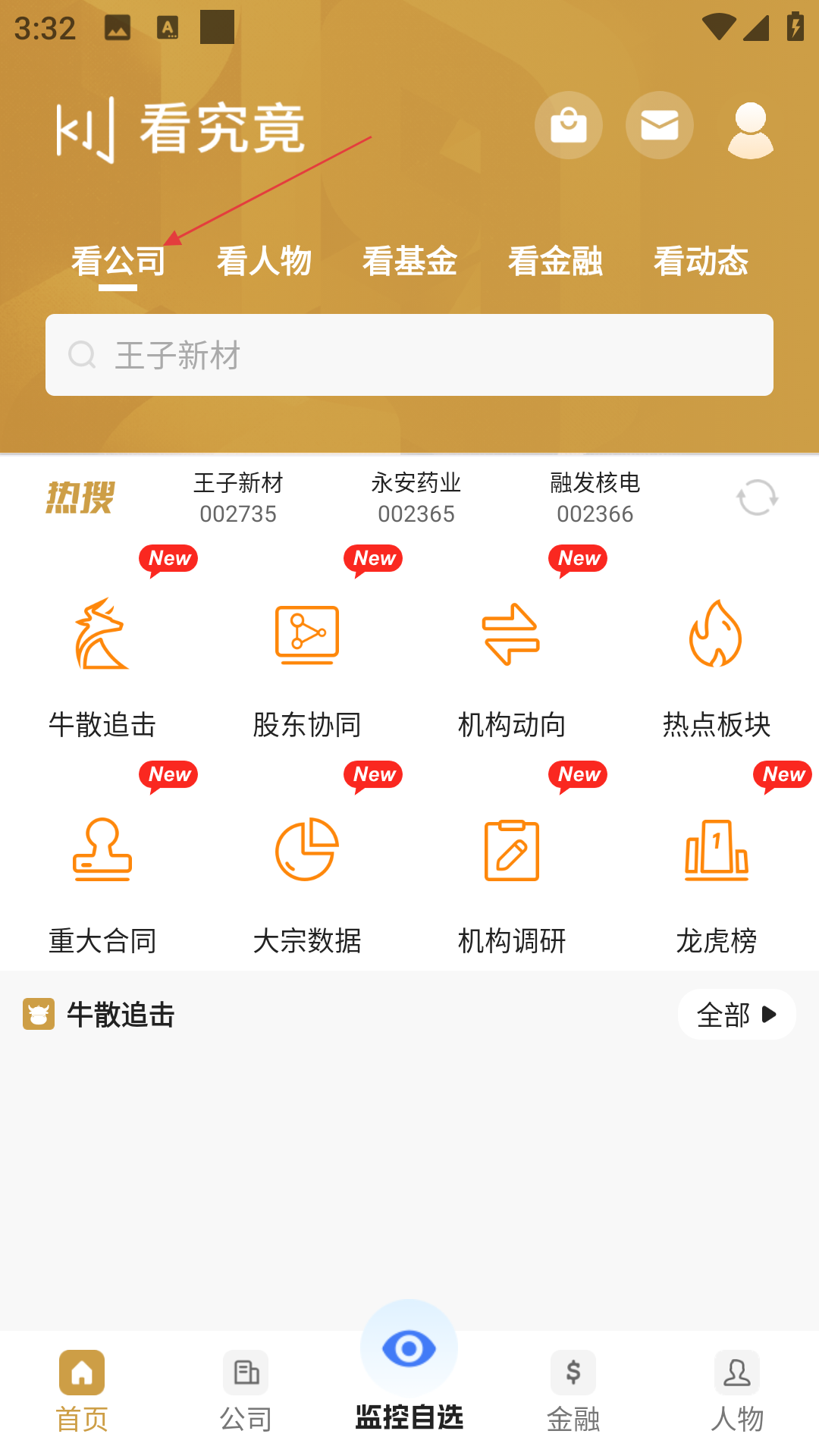819x1456 pixels.
Task: Switch to the 看基金 tab
Action: point(409,261)
